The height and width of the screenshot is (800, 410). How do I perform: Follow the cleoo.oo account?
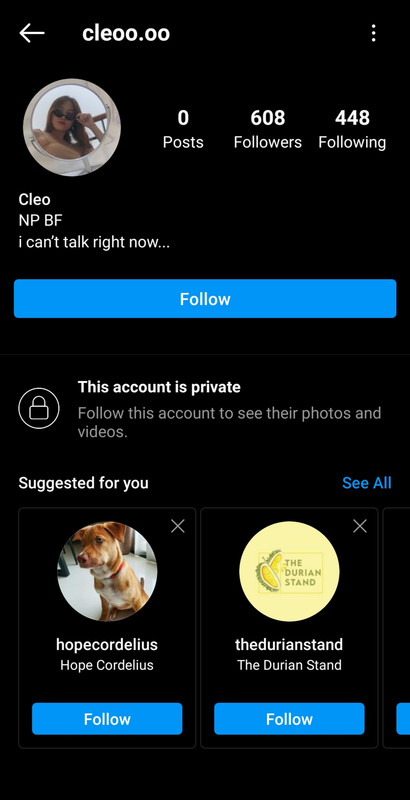click(205, 298)
